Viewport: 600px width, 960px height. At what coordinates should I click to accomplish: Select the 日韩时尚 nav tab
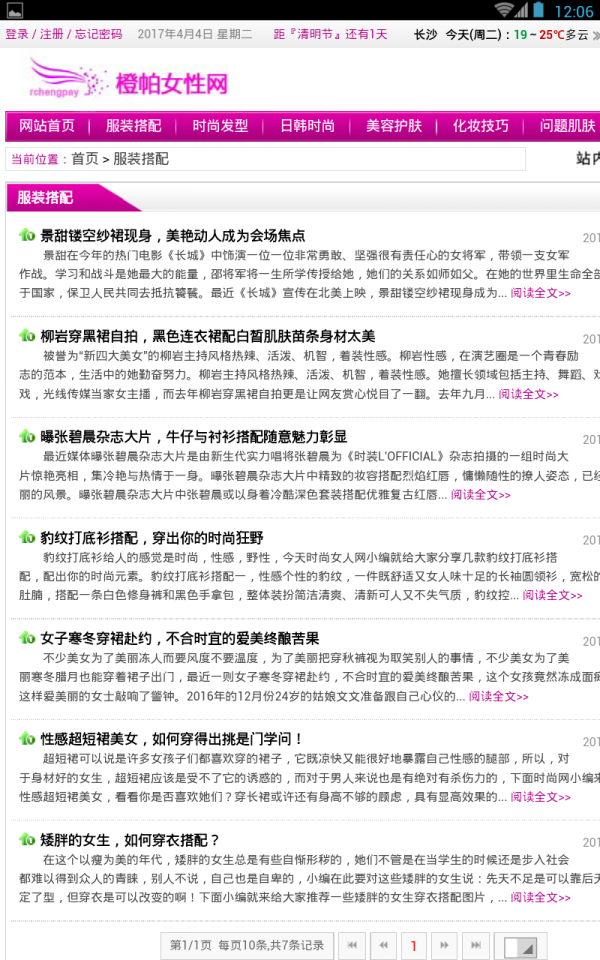(307, 126)
